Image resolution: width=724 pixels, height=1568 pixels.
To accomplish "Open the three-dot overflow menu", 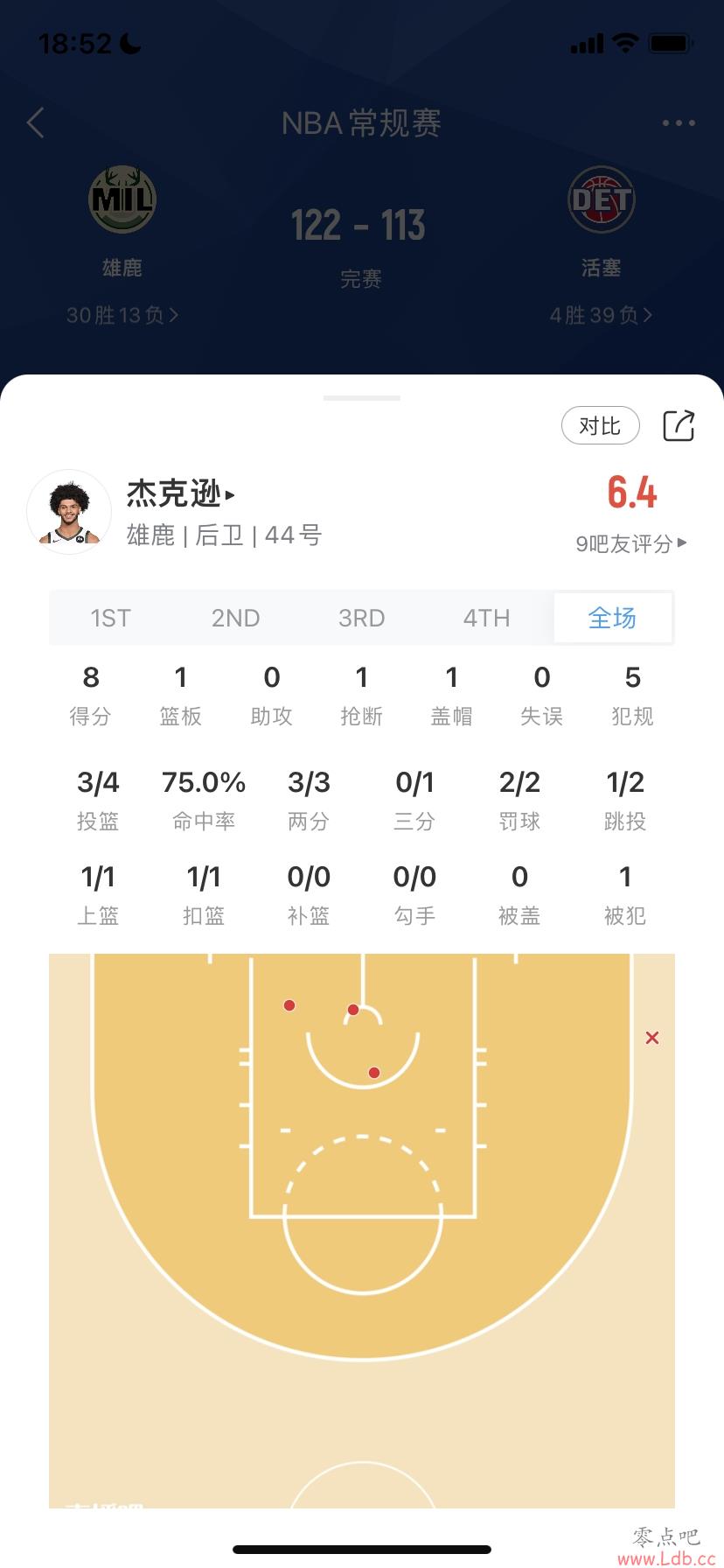I will pyautogui.click(x=679, y=123).
